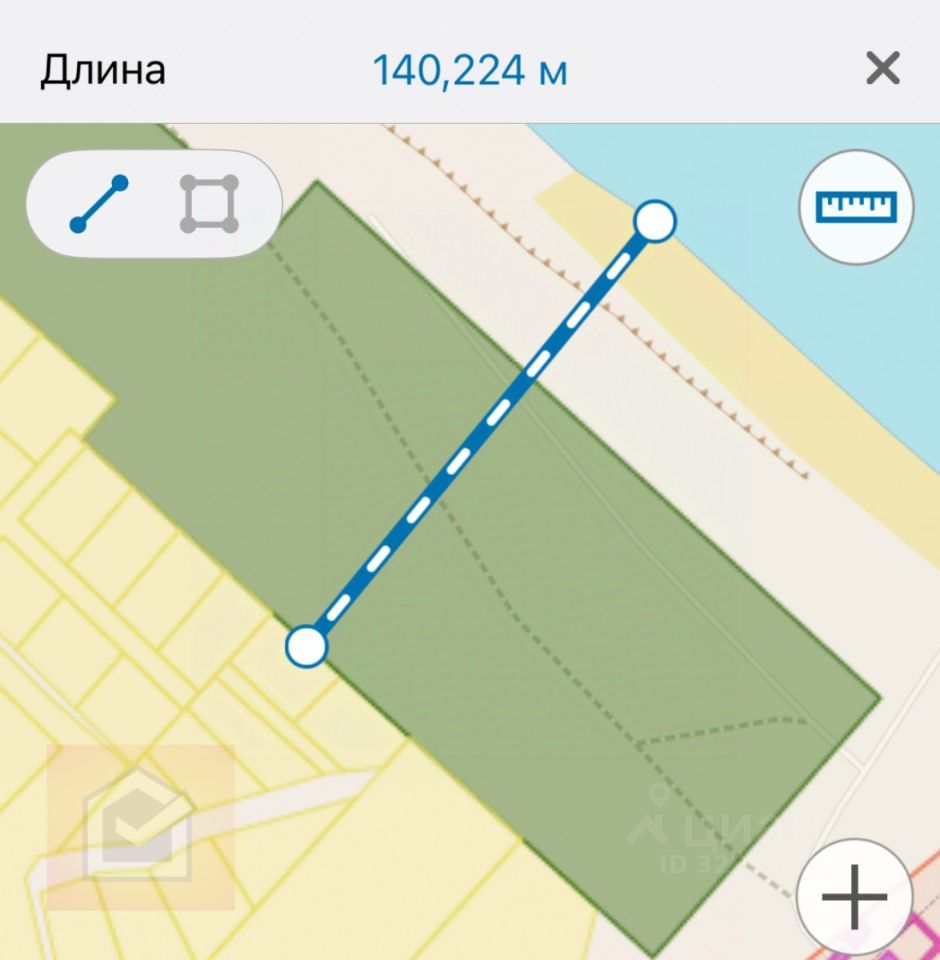Toggle the ruler measurement tool

(856, 207)
